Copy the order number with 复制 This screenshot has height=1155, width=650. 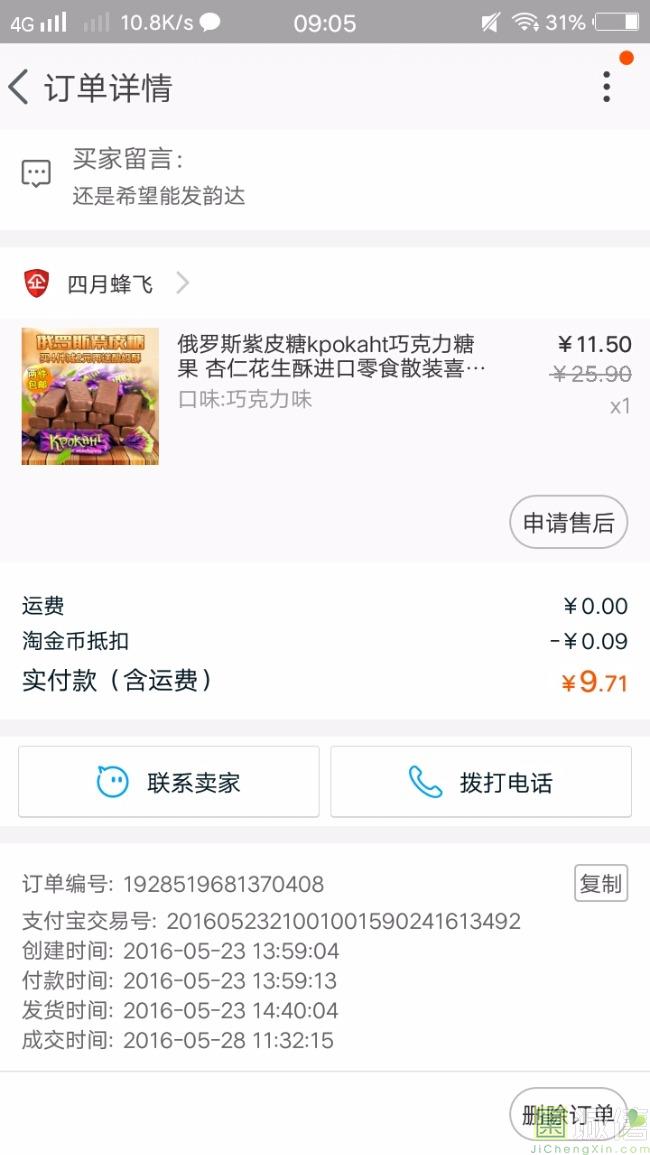click(x=600, y=884)
